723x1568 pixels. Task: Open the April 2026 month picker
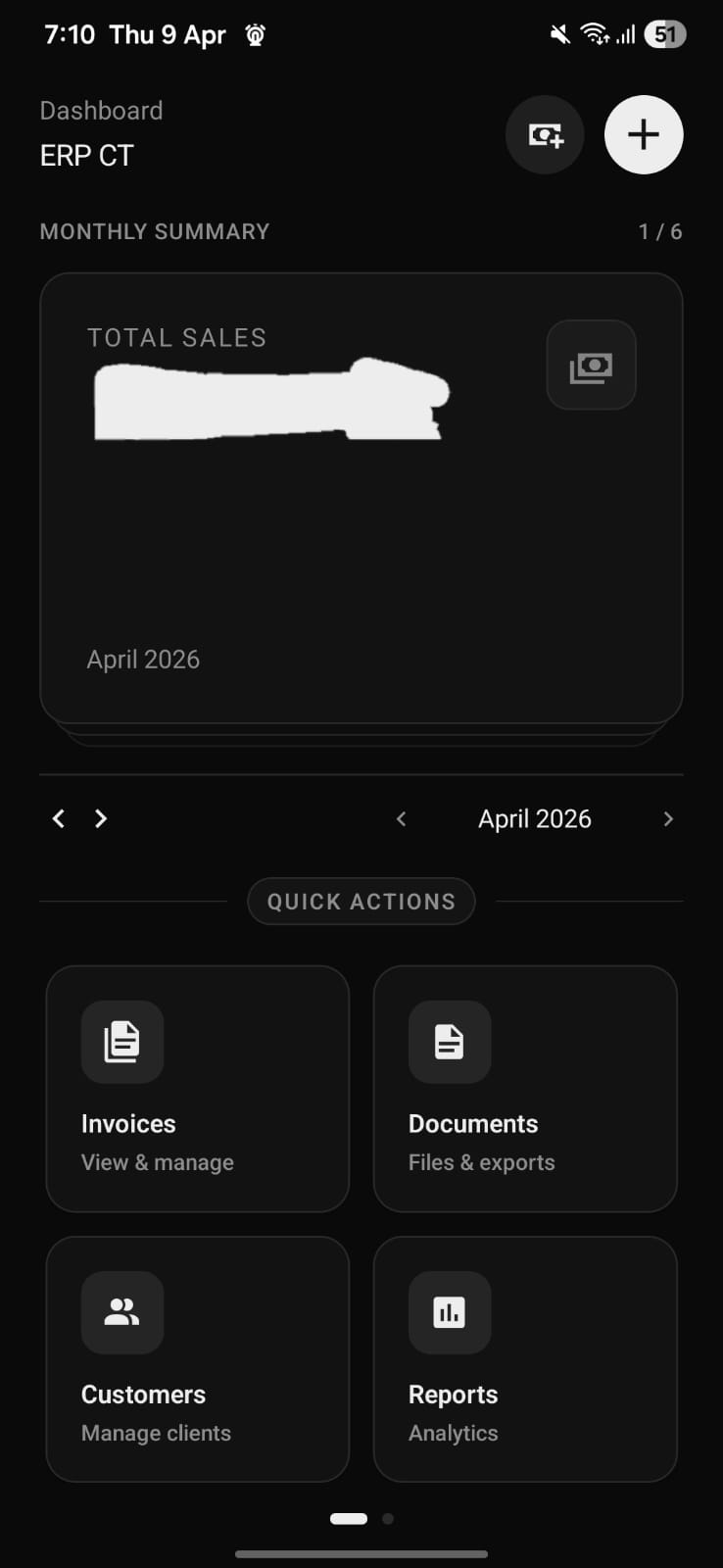point(534,818)
